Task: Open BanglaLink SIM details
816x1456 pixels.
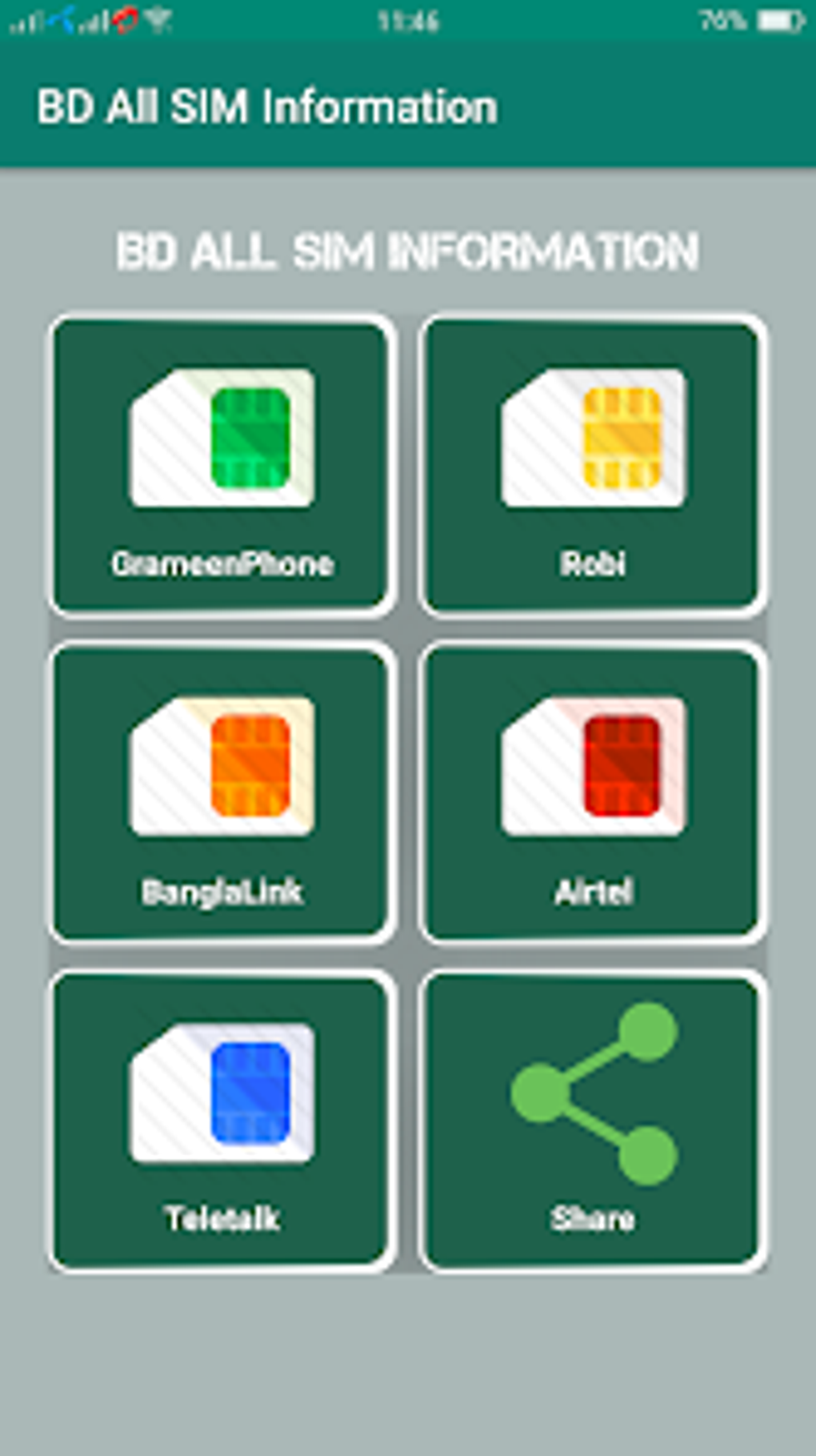Action: [x=221, y=788]
